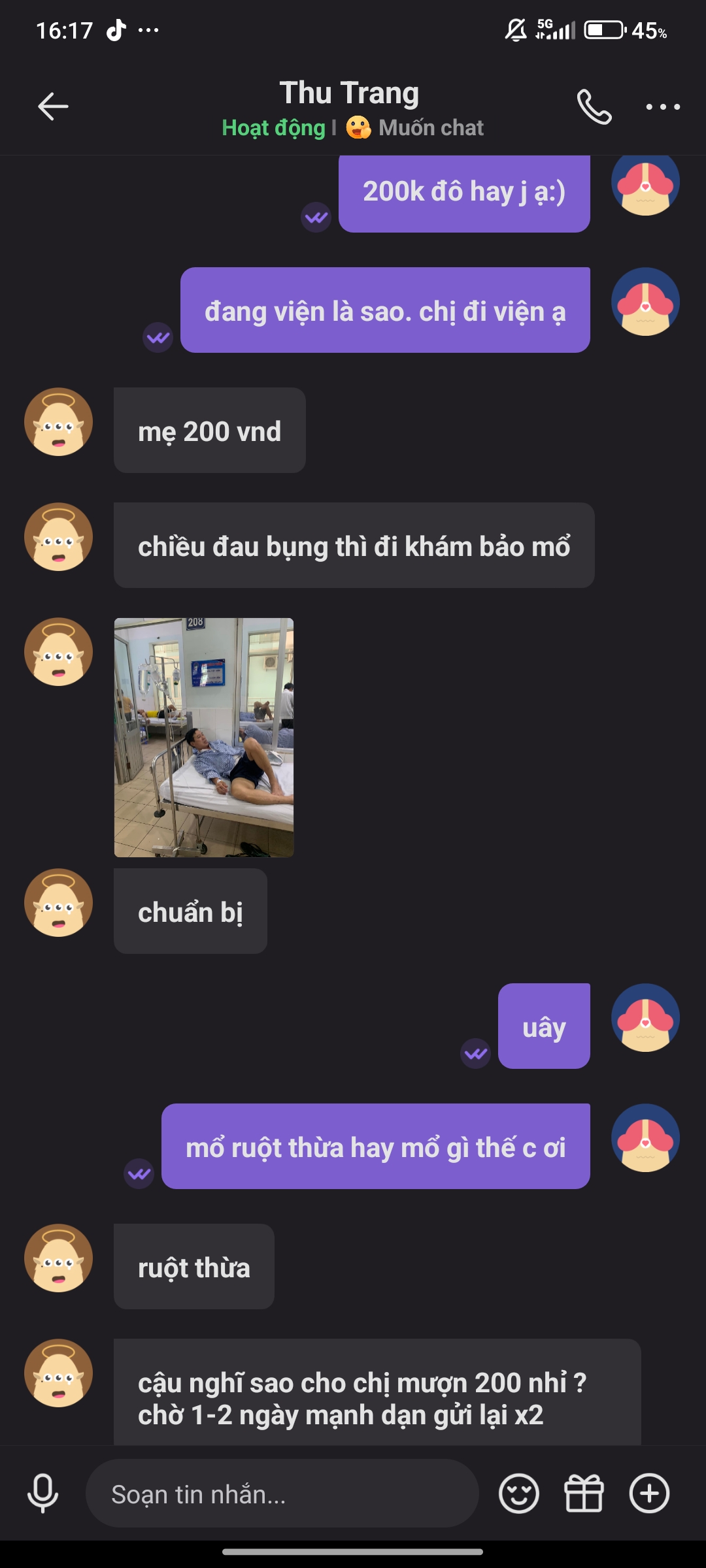Screen dimensions: 706x1568
Task: Send a gift with the gift icon
Action: pos(584,1494)
